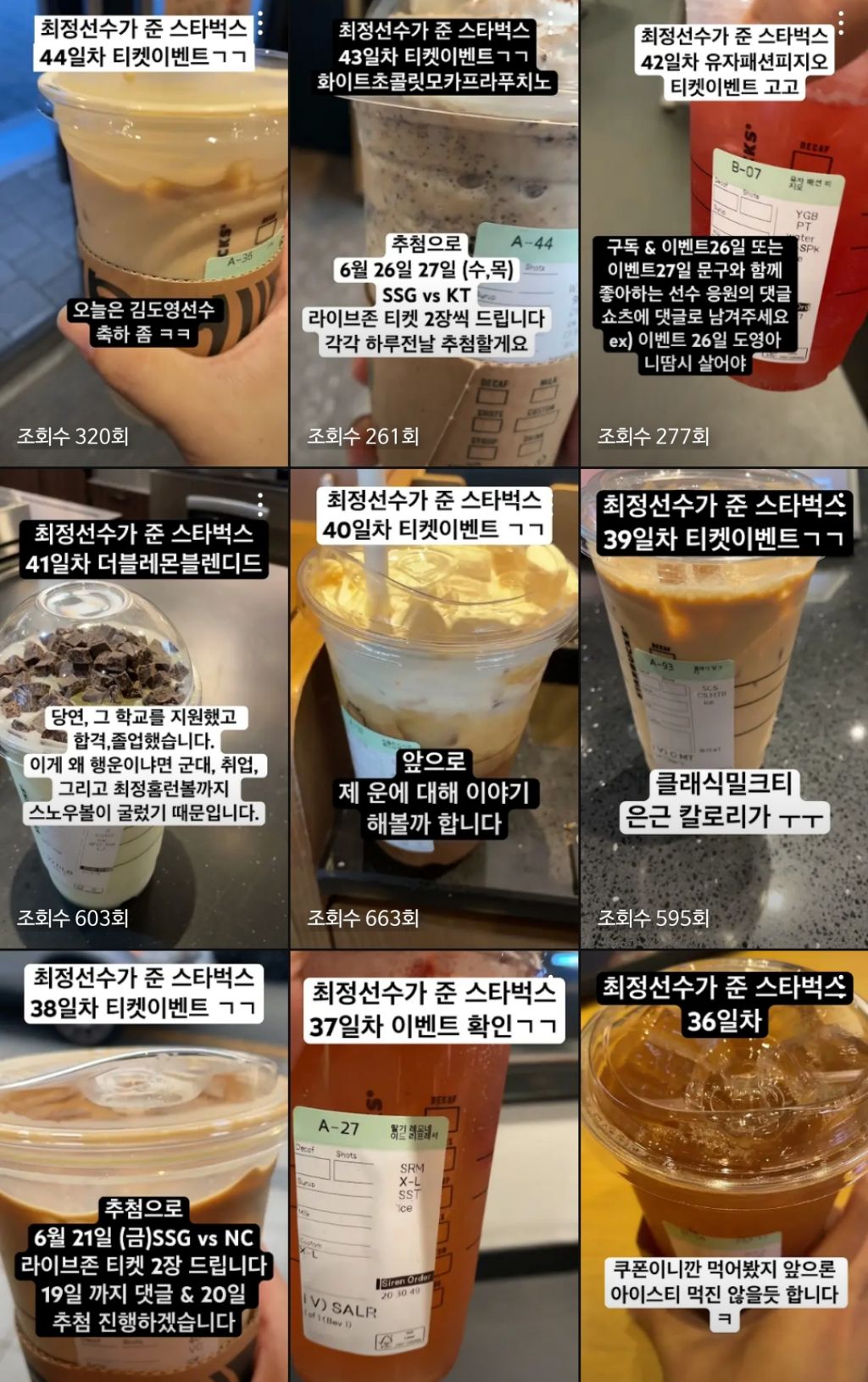Open the 39일차 클래식밀크티 short
The height and width of the screenshot is (1382, 868).
724,661
